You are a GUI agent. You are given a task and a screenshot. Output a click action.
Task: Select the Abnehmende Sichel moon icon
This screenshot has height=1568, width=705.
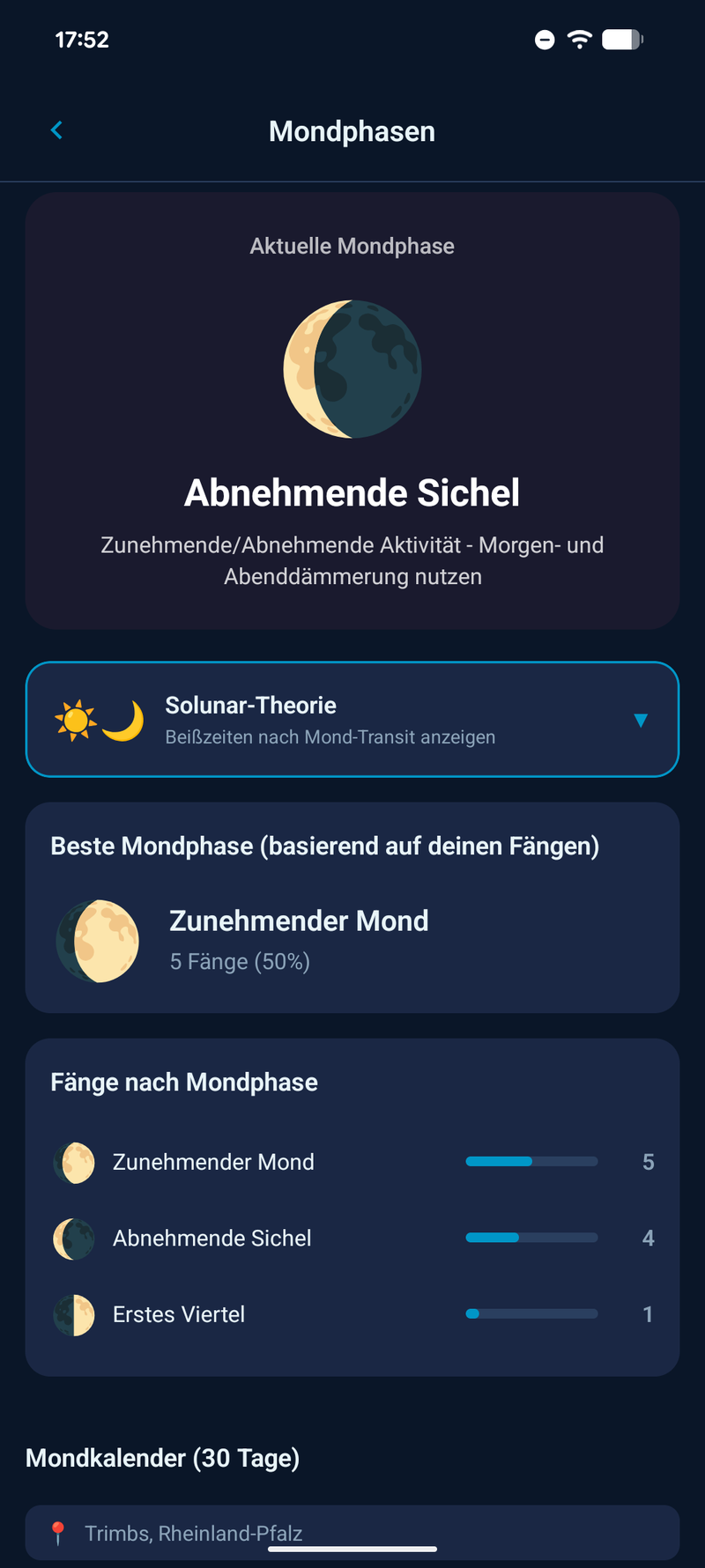click(73, 1238)
